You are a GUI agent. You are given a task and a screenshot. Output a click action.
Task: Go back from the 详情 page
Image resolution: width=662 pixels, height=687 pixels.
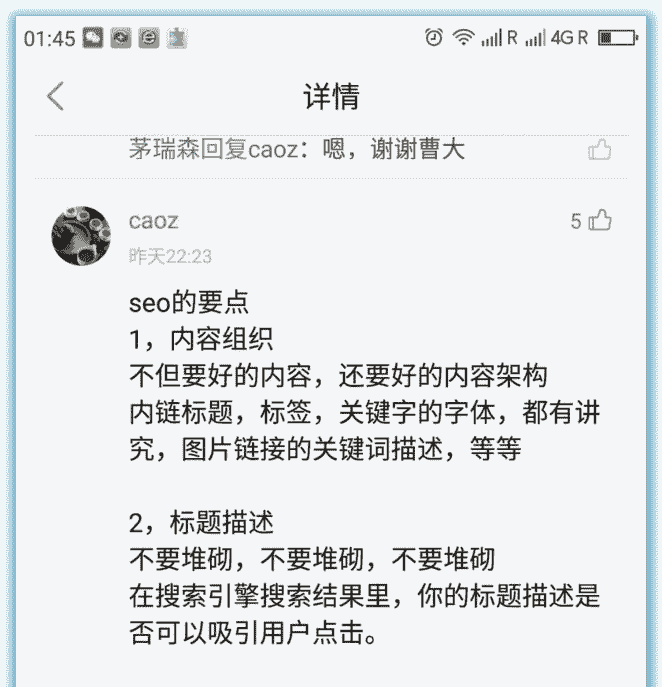[55, 97]
